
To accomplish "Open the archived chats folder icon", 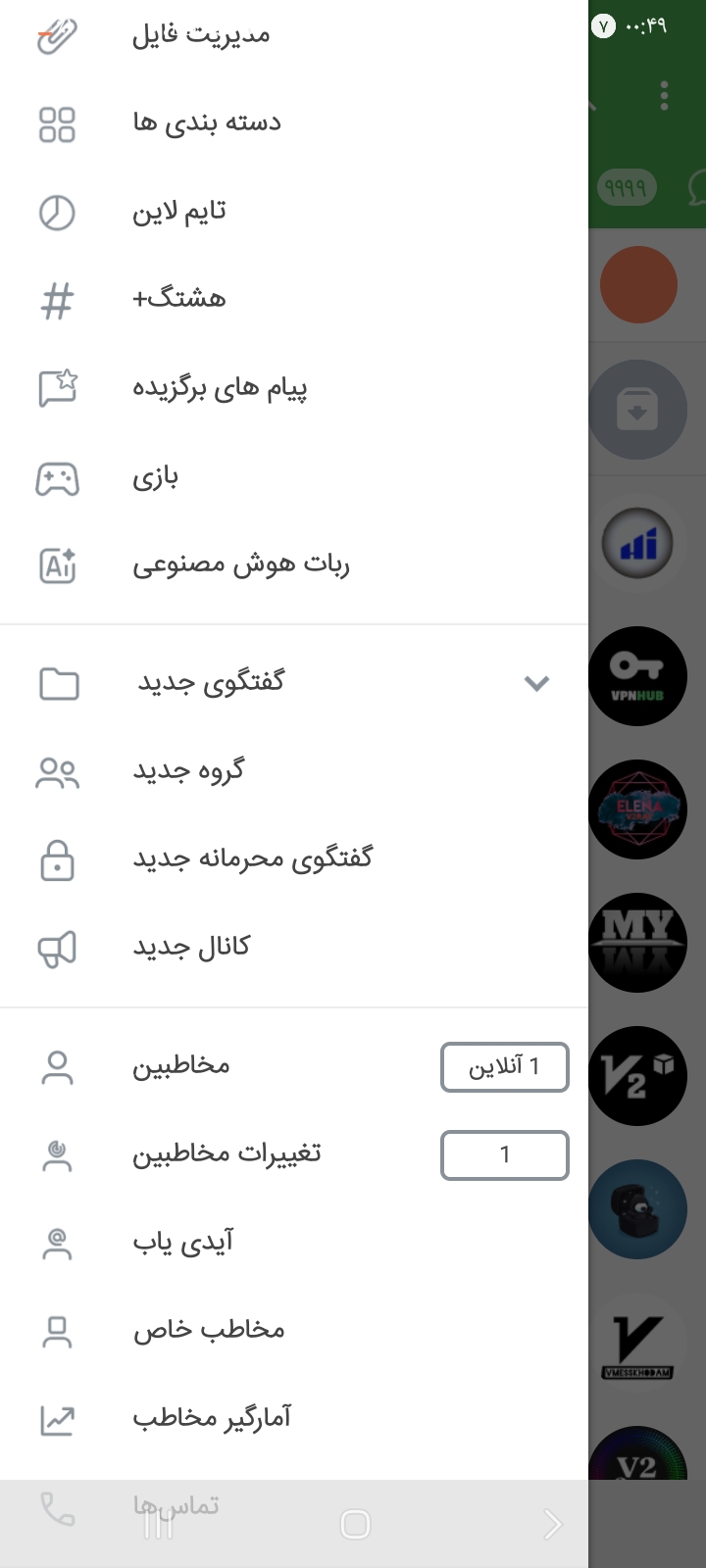I will (638, 410).
